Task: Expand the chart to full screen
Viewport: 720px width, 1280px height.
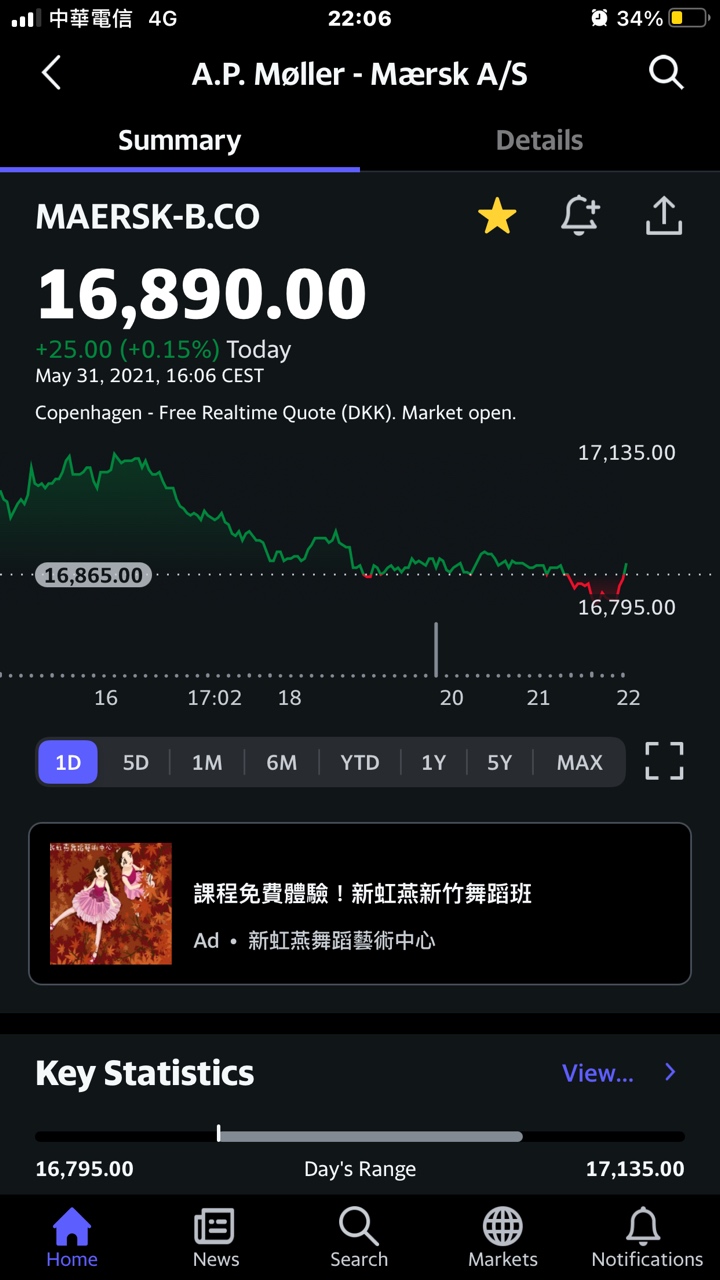Action: point(664,761)
